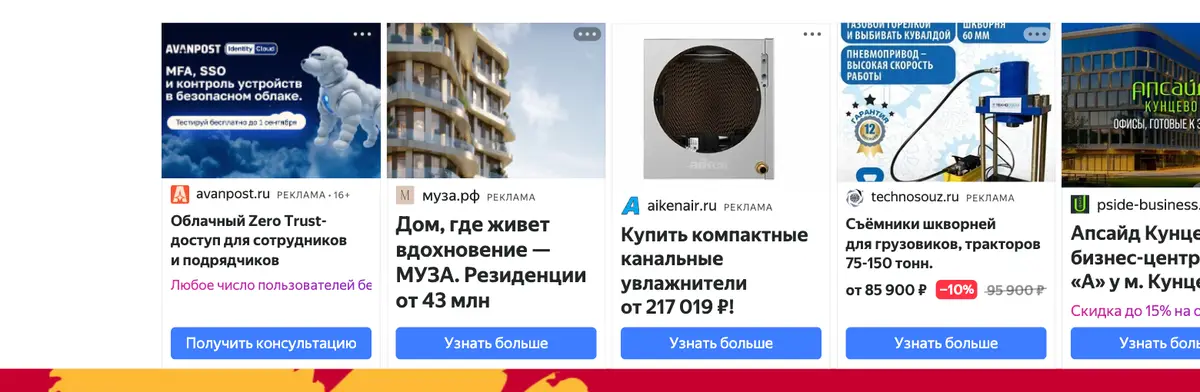Tap Получить консультацию button on avanpost ad
The width and height of the screenshot is (1200, 392).
click(x=271, y=343)
